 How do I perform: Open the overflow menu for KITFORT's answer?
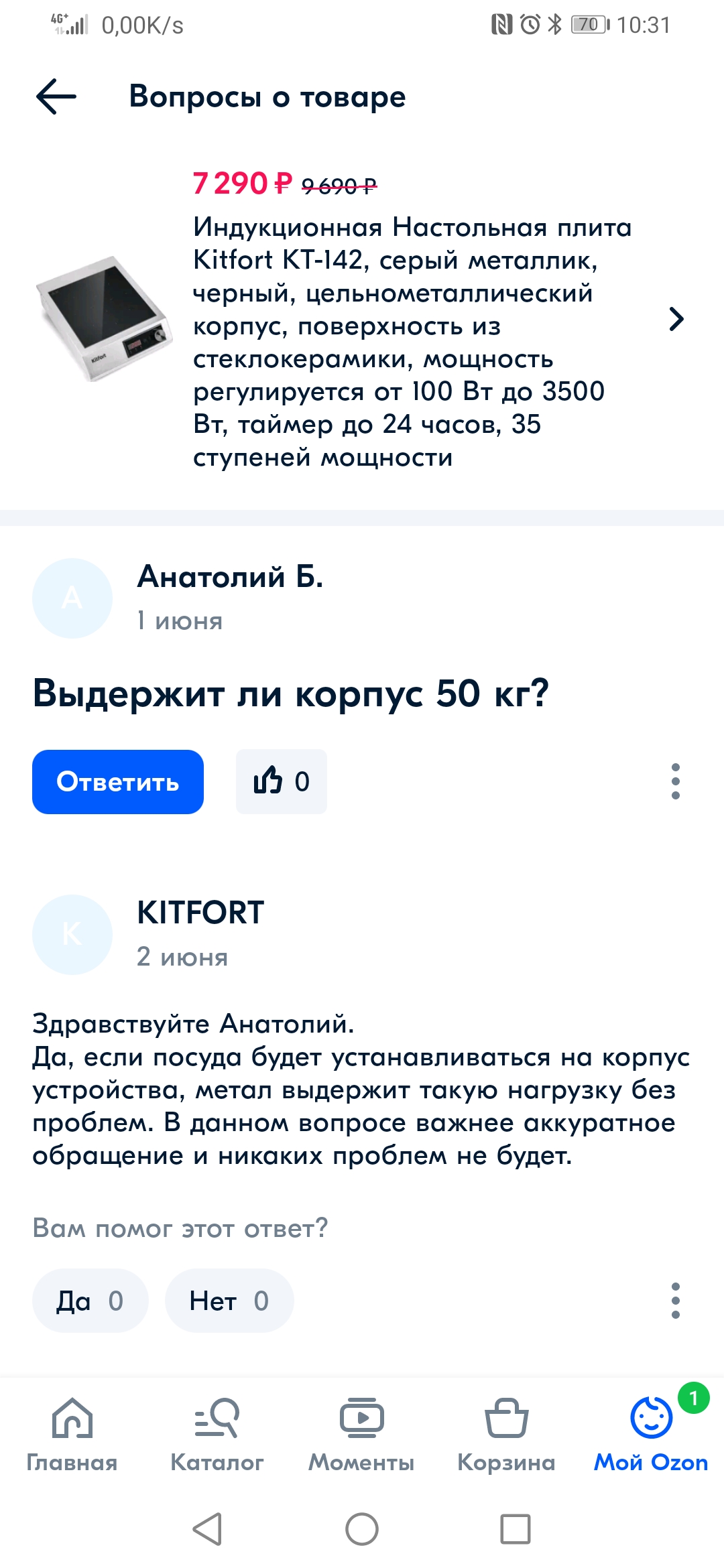click(676, 1301)
